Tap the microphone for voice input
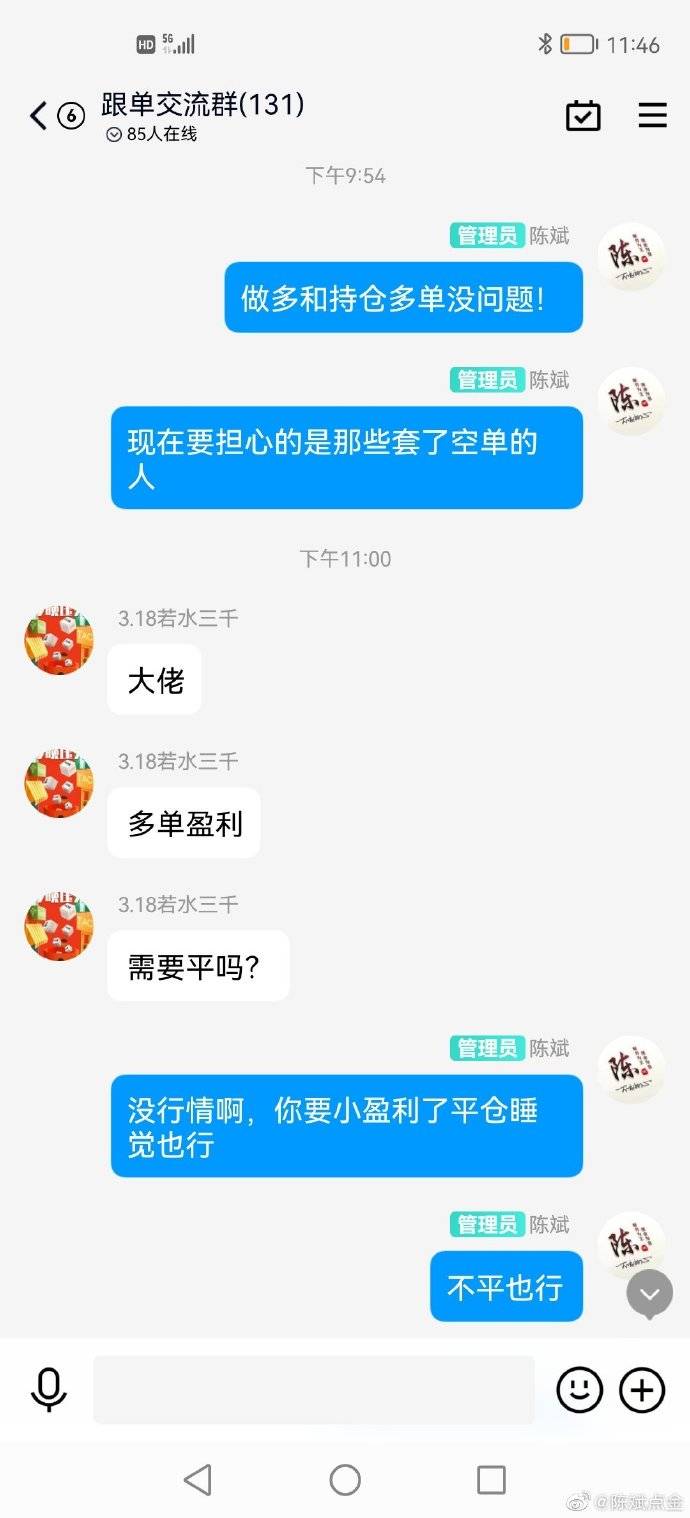 point(49,1389)
